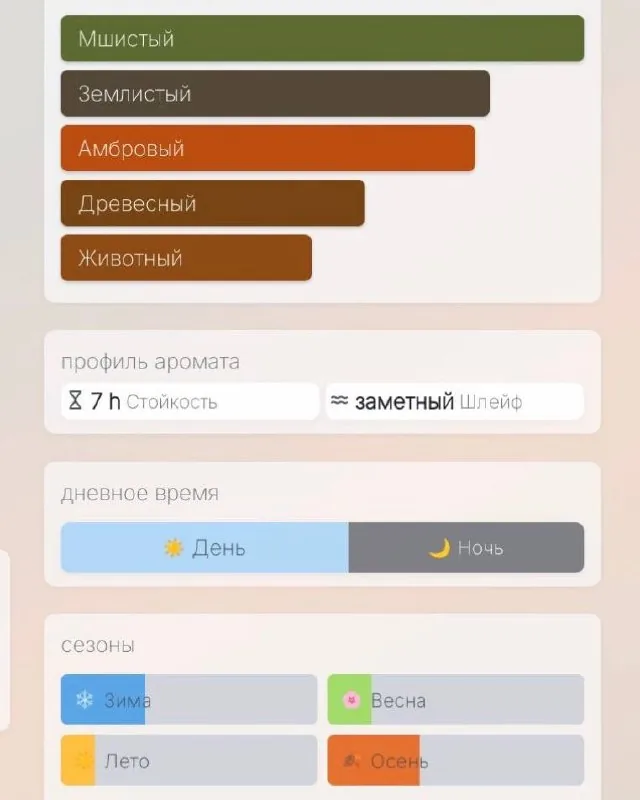Choose the Животный accord bar

coord(186,258)
